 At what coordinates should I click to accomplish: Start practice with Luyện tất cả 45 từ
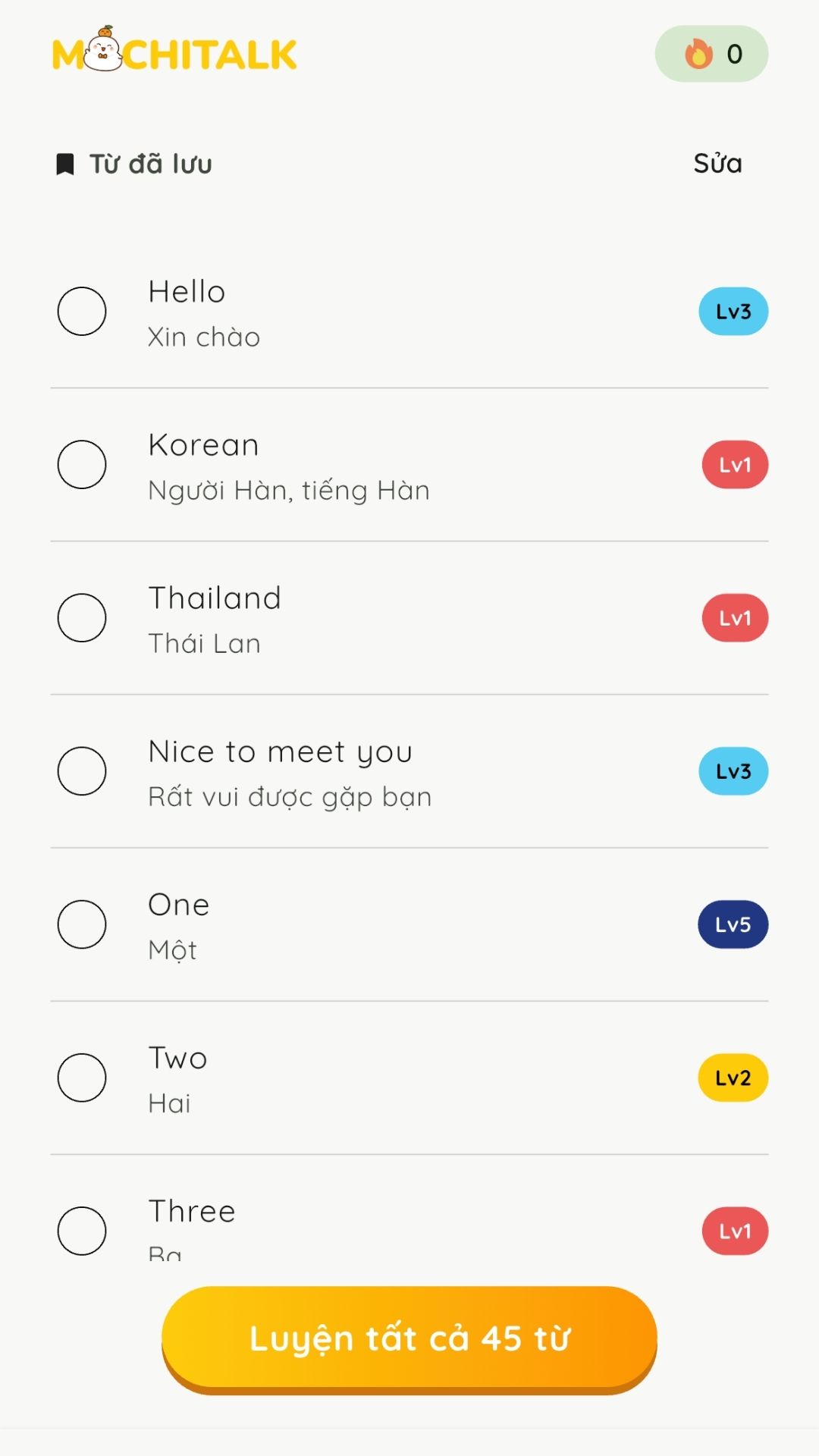point(409,1338)
